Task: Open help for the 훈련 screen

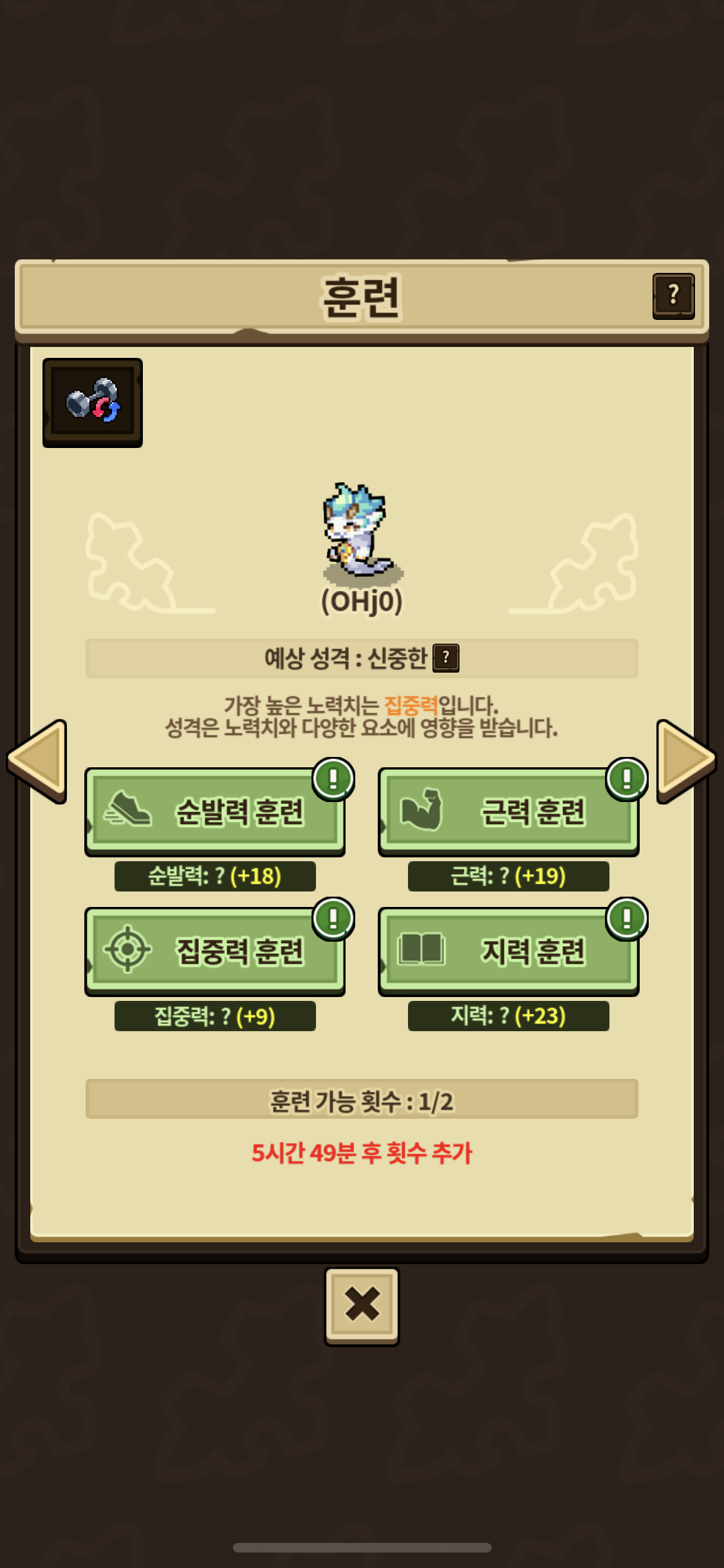Action: coord(673,295)
